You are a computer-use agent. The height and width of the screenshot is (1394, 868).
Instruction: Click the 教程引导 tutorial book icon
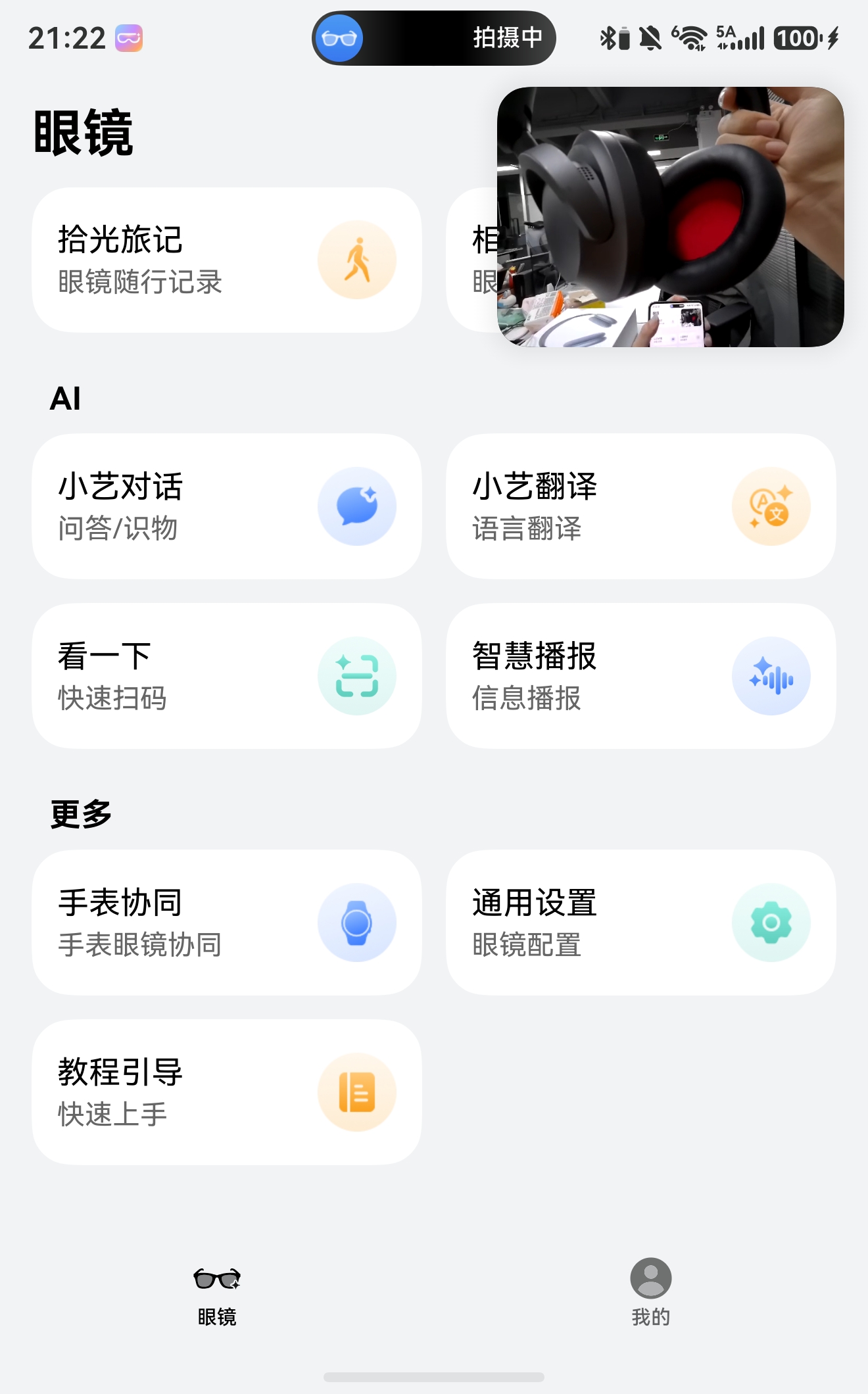tap(358, 1091)
